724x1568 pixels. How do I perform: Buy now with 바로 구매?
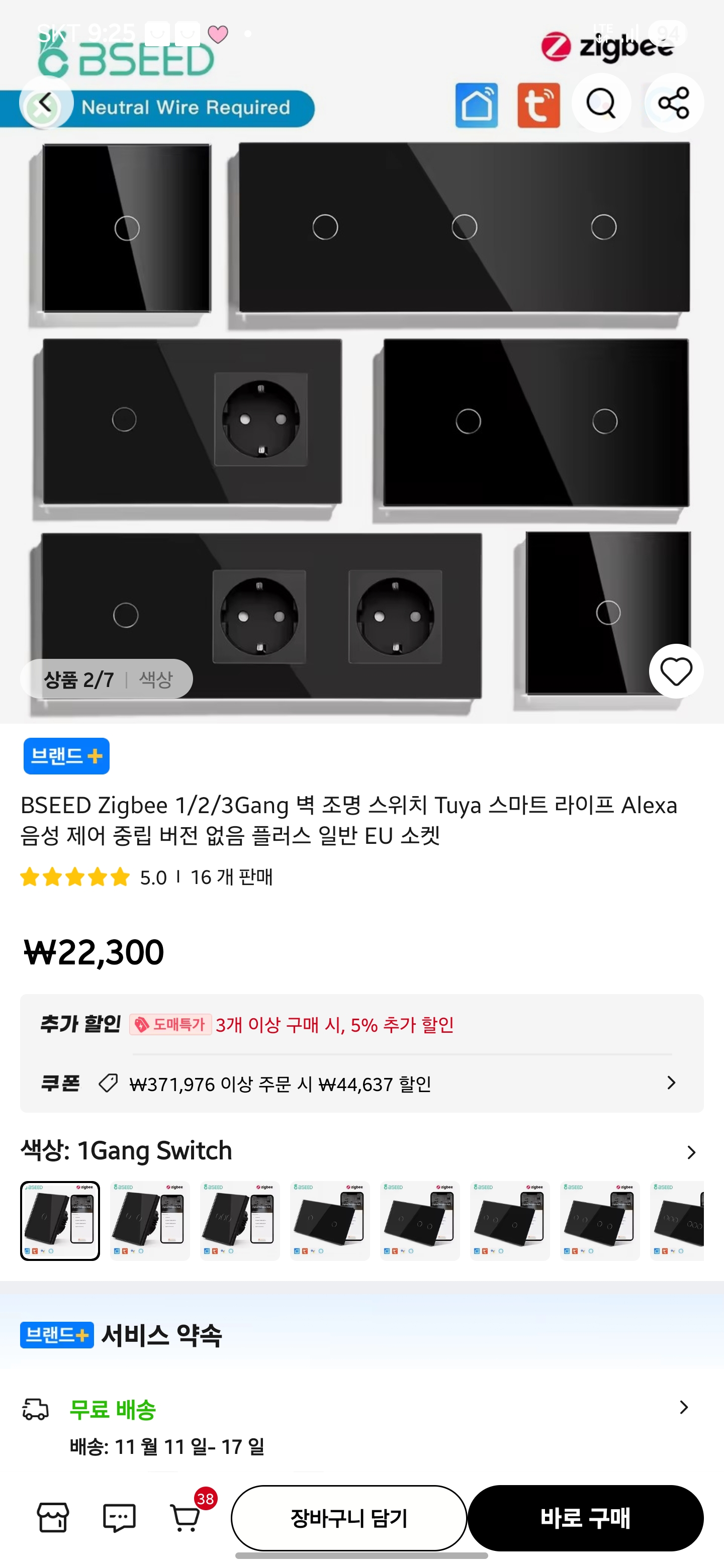pyautogui.click(x=585, y=1517)
